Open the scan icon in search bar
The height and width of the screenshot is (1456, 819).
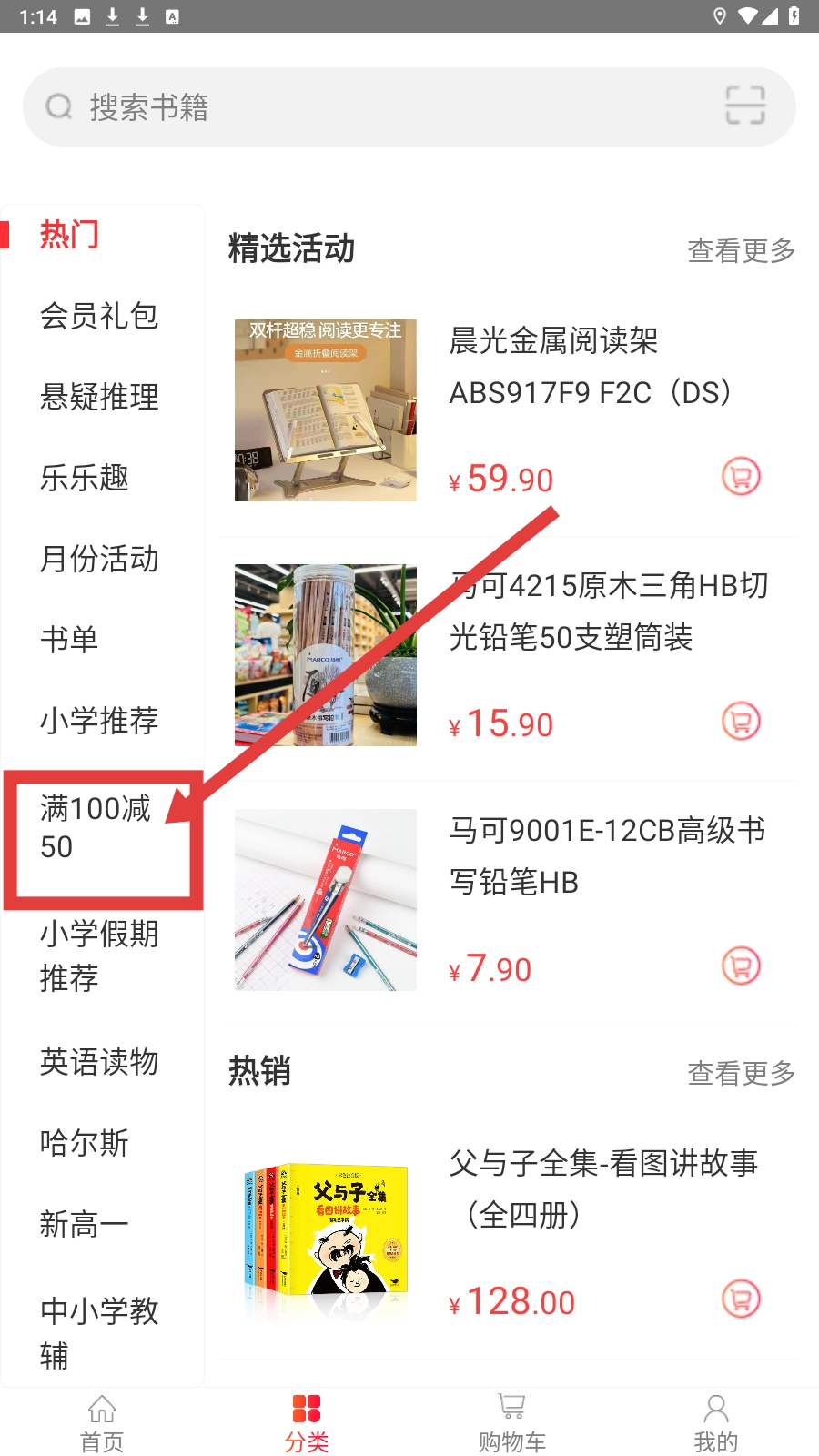[x=745, y=106]
